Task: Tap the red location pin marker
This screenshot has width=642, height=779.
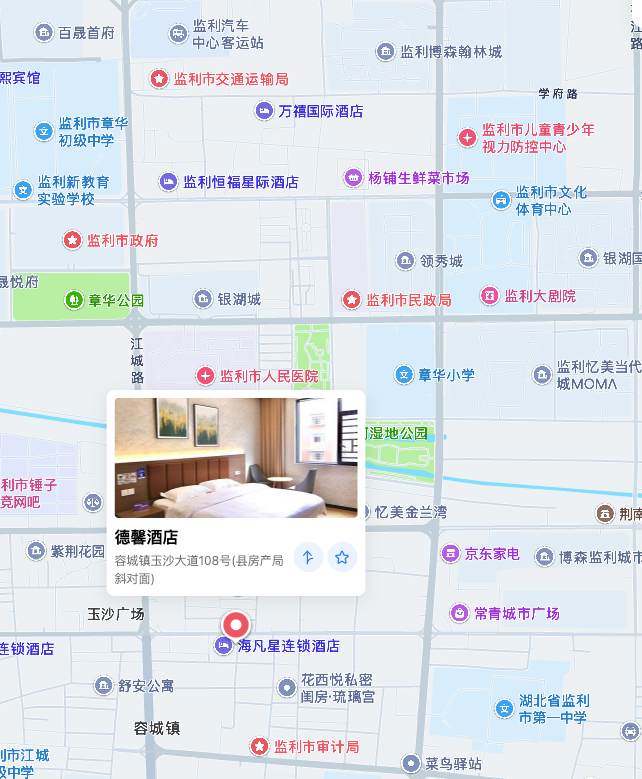Action: (x=236, y=626)
